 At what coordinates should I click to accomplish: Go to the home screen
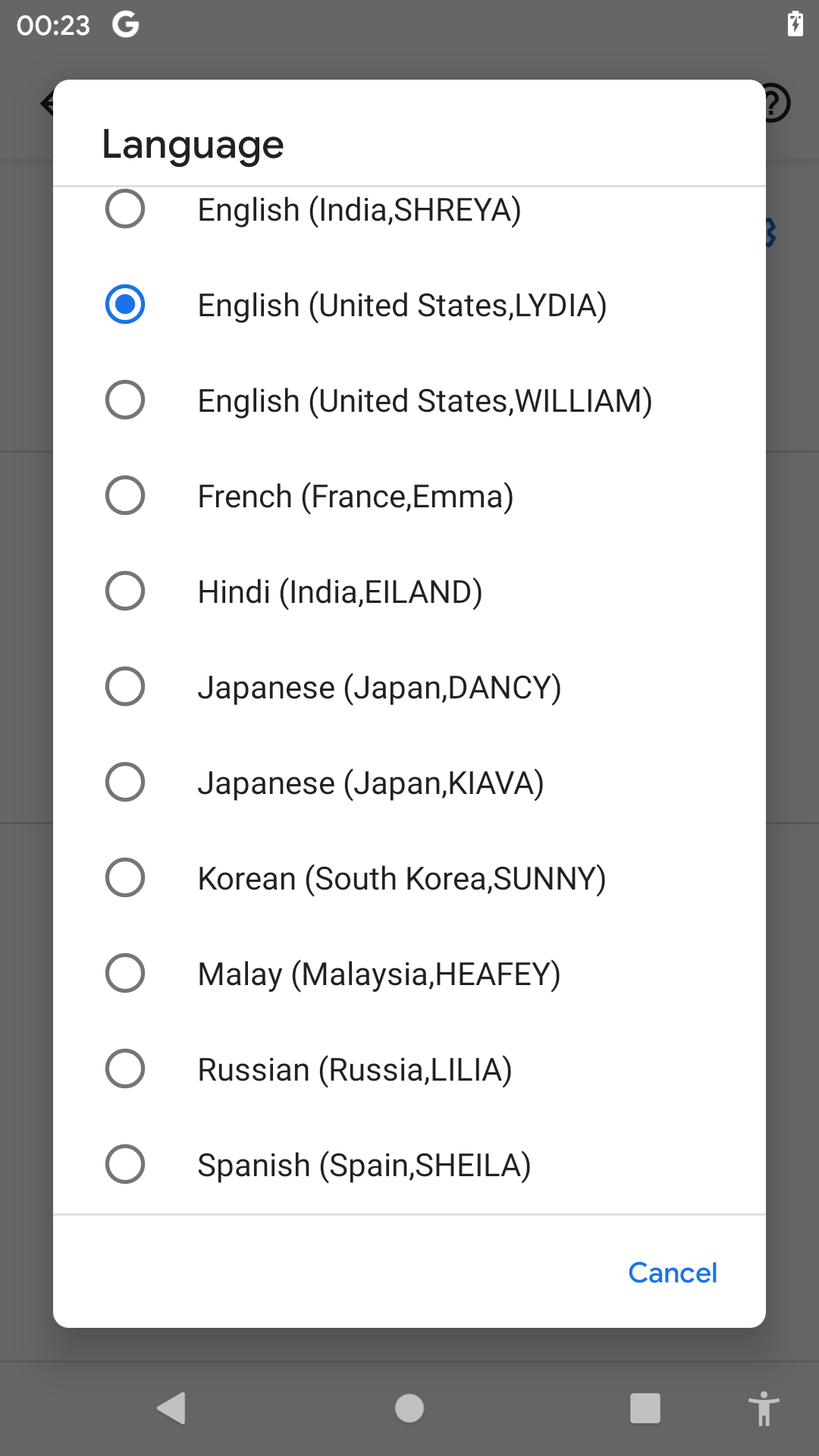[x=409, y=1409]
